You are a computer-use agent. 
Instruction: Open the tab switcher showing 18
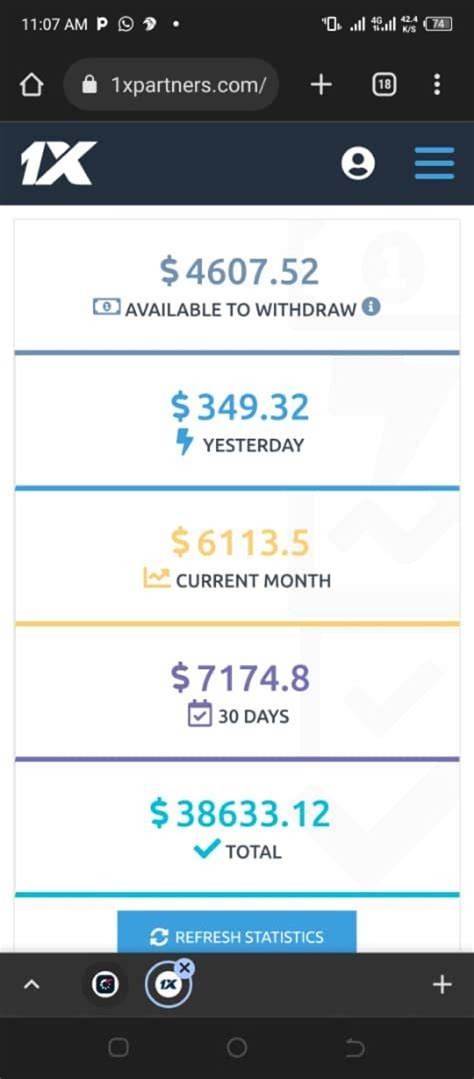click(385, 85)
